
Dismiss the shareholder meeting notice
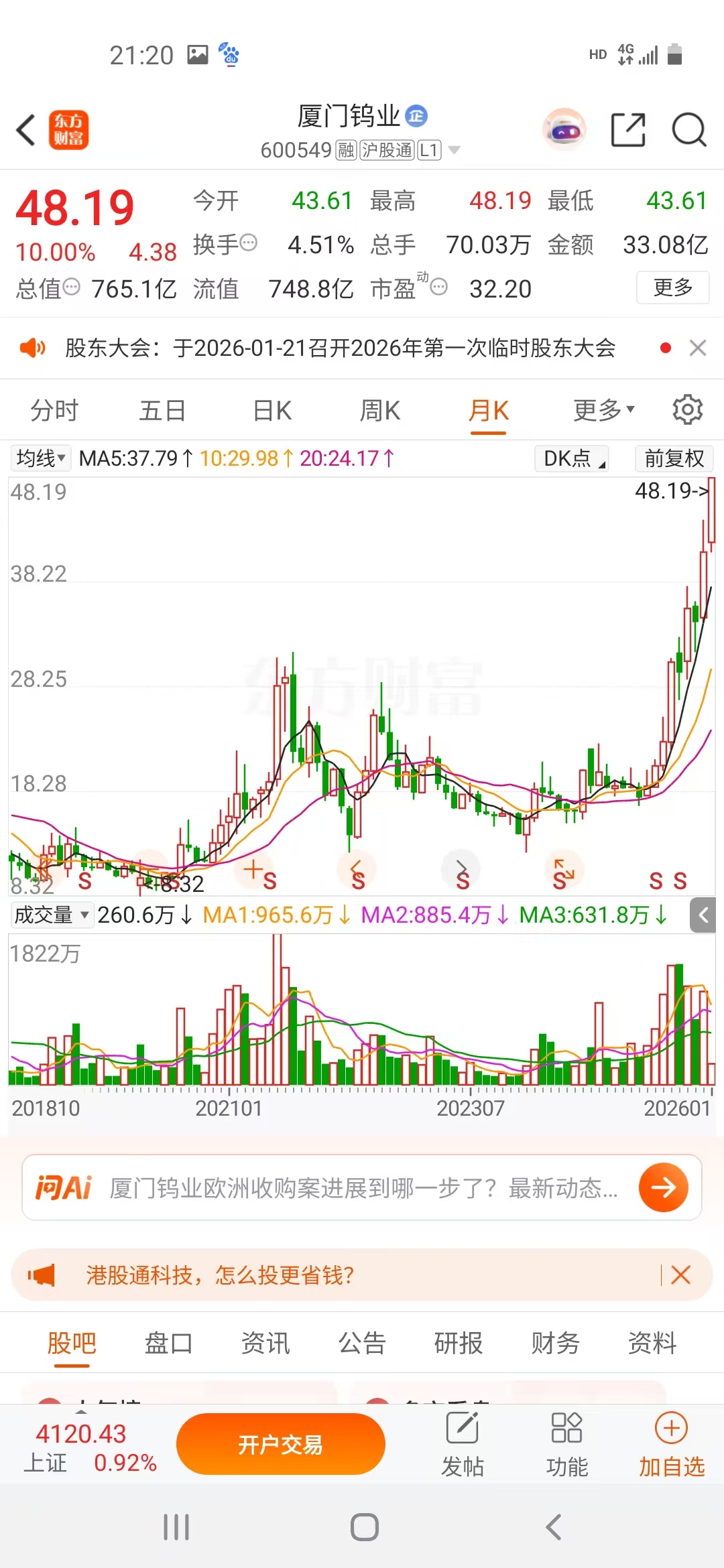[698, 348]
